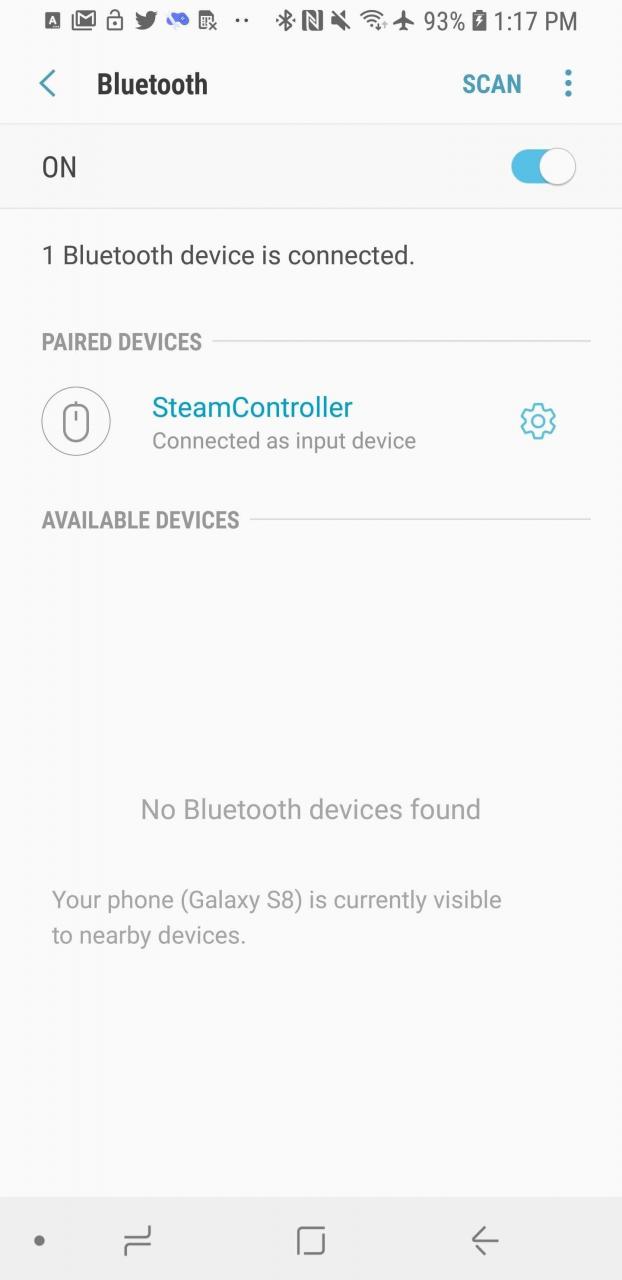Tap the system back arrow
The height and width of the screenshot is (1280, 622).
pyautogui.click(x=485, y=1241)
